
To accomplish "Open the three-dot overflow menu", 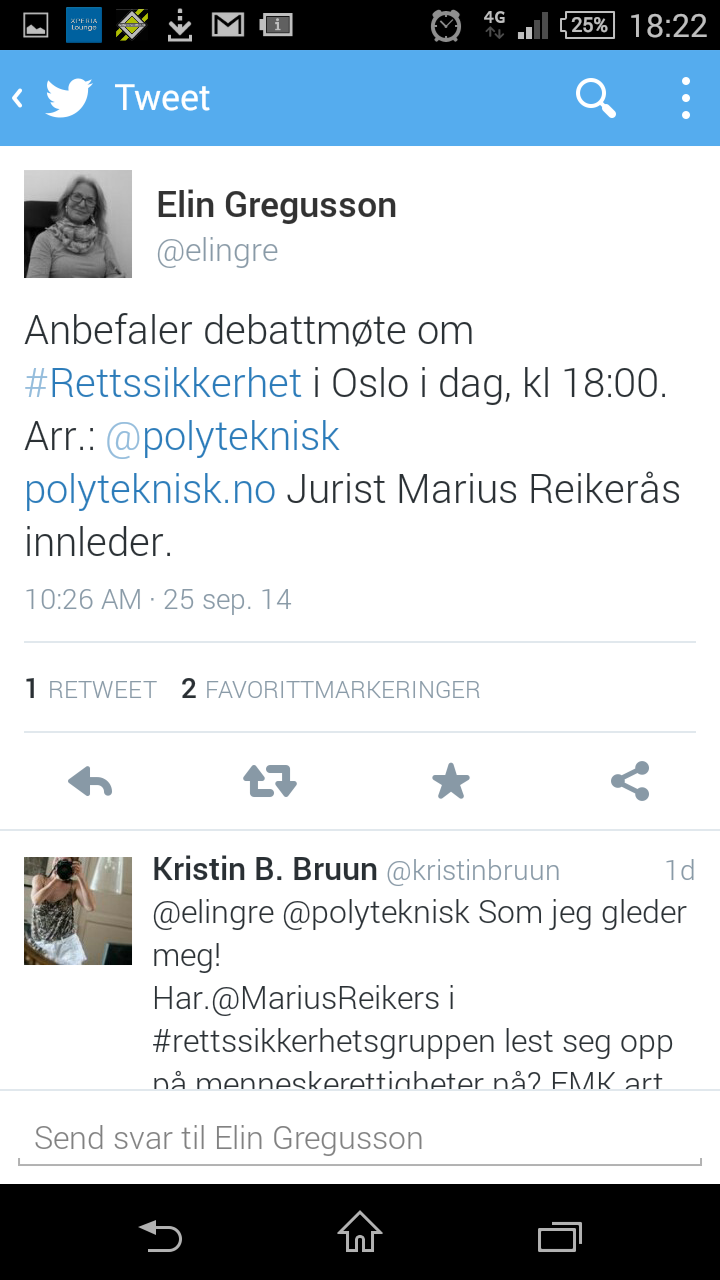I will point(685,98).
